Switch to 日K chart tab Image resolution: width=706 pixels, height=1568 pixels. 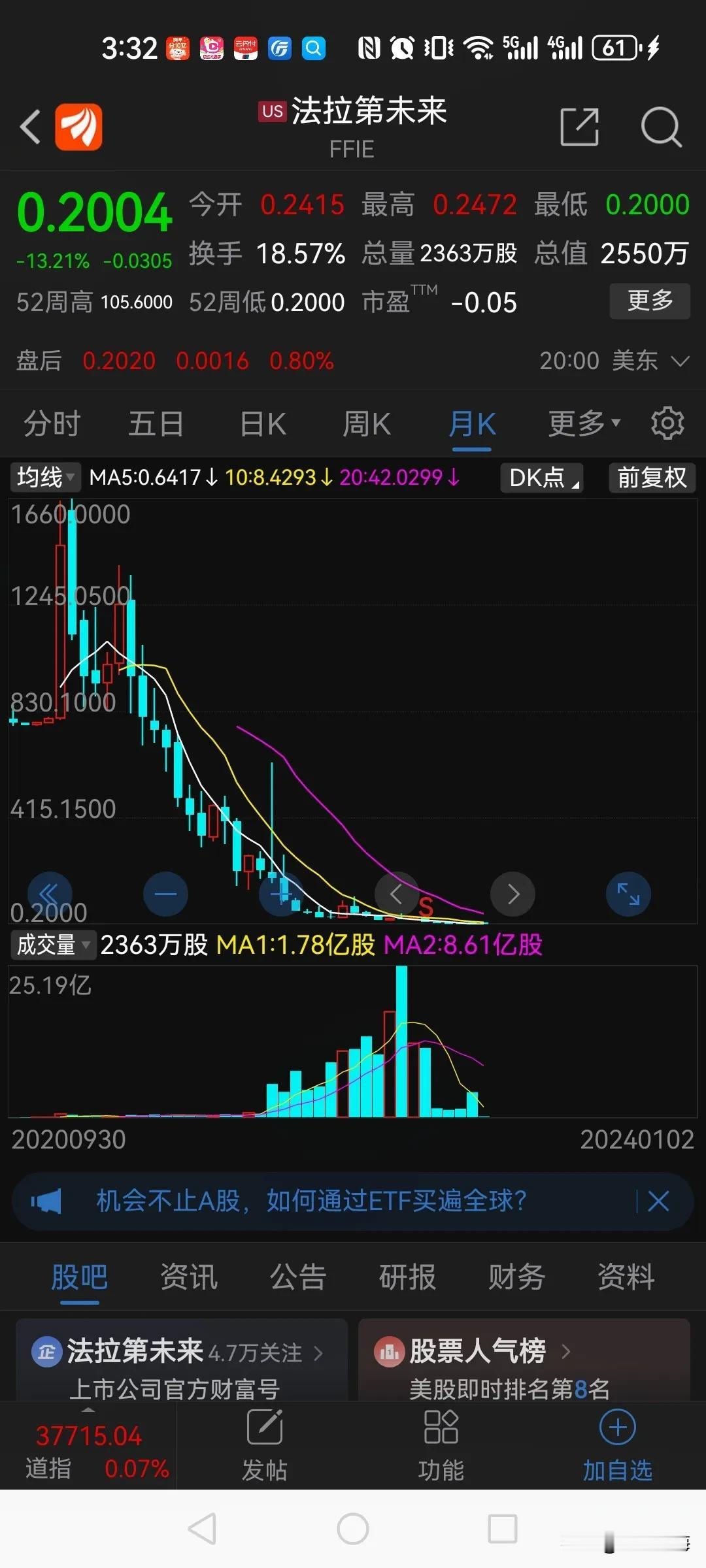263,424
